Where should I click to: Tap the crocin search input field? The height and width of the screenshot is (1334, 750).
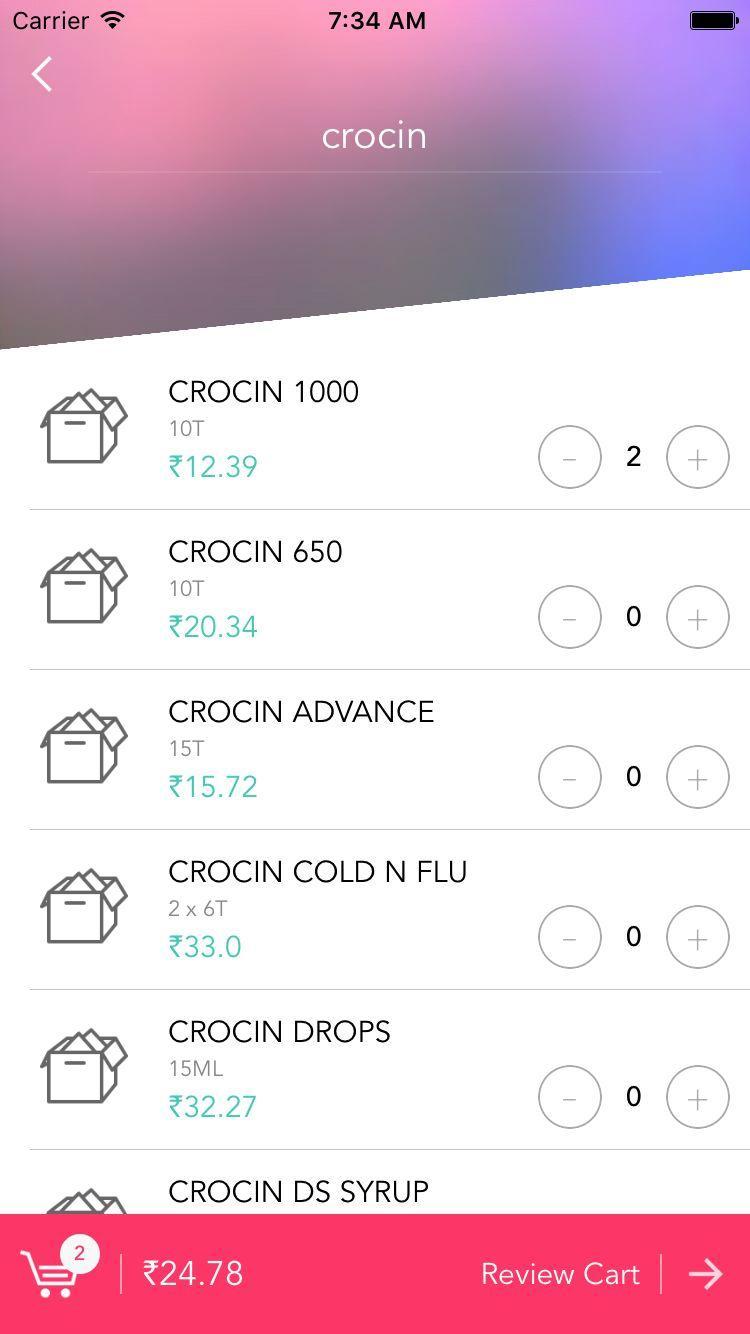coord(374,136)
